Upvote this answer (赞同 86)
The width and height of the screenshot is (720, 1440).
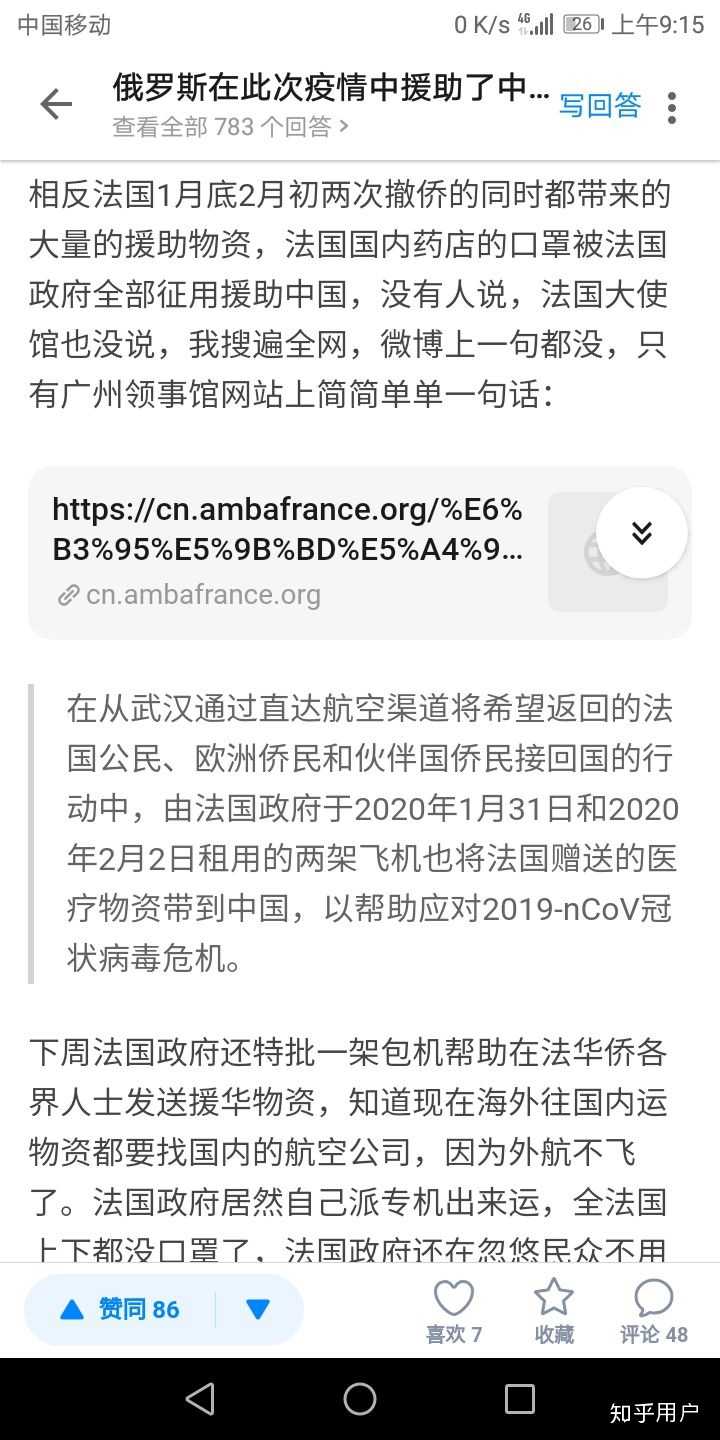click(120, 1309)
